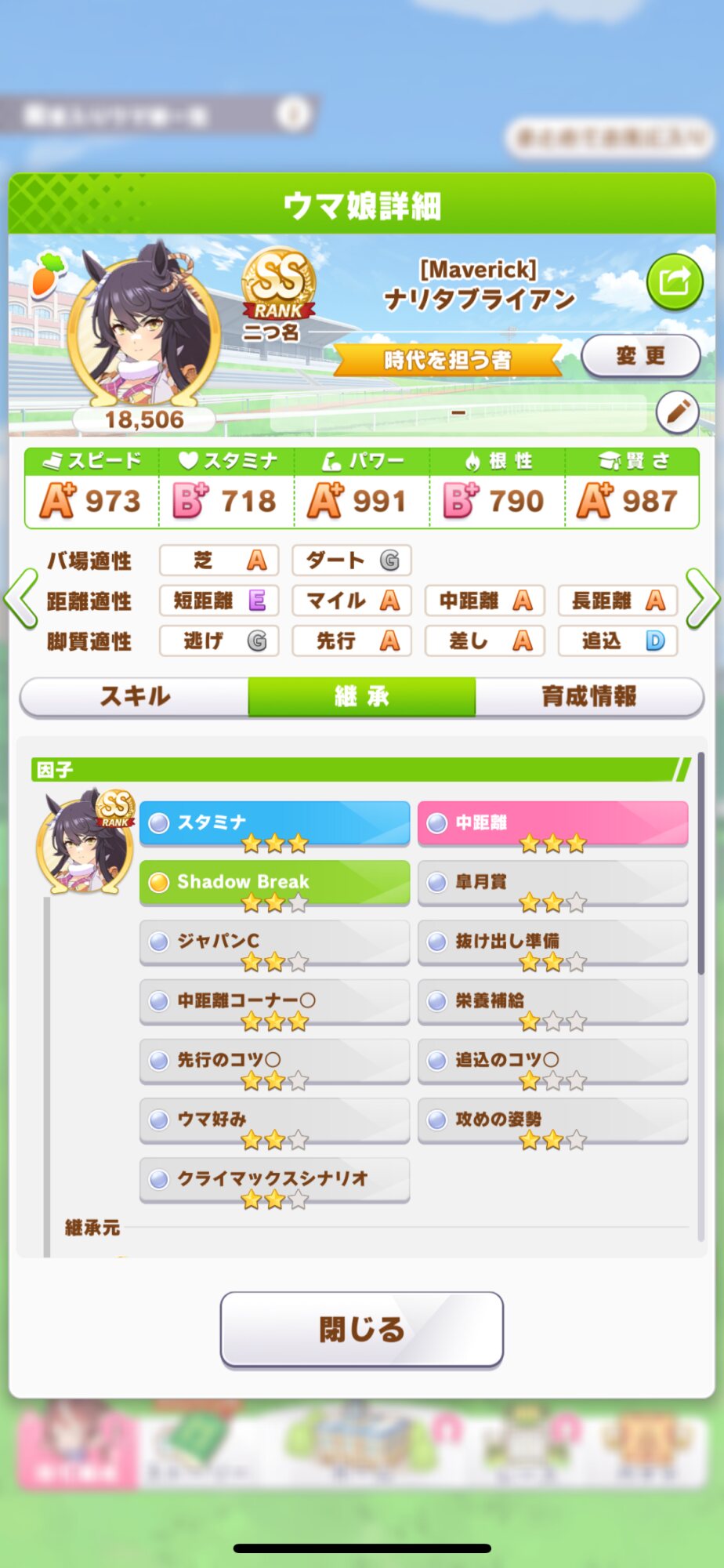The image size is (724, 1568).
Task: Tap the 栄養補給 factor
Action: [x=552, y=1001]
